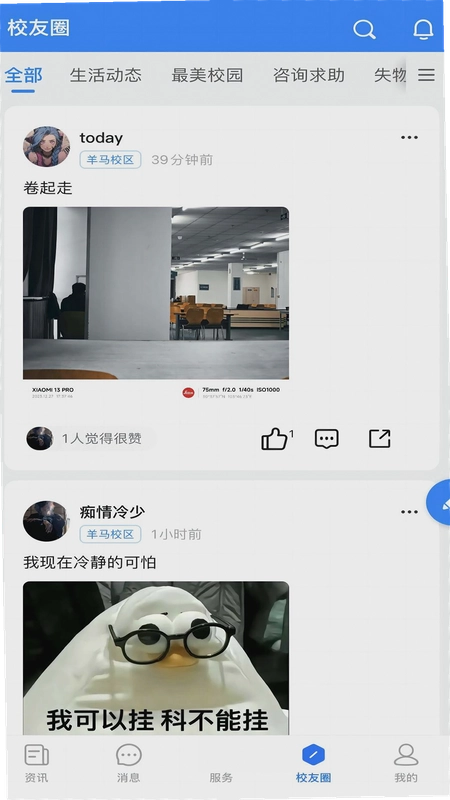Open the 我的 profile tab

point(406,763)
